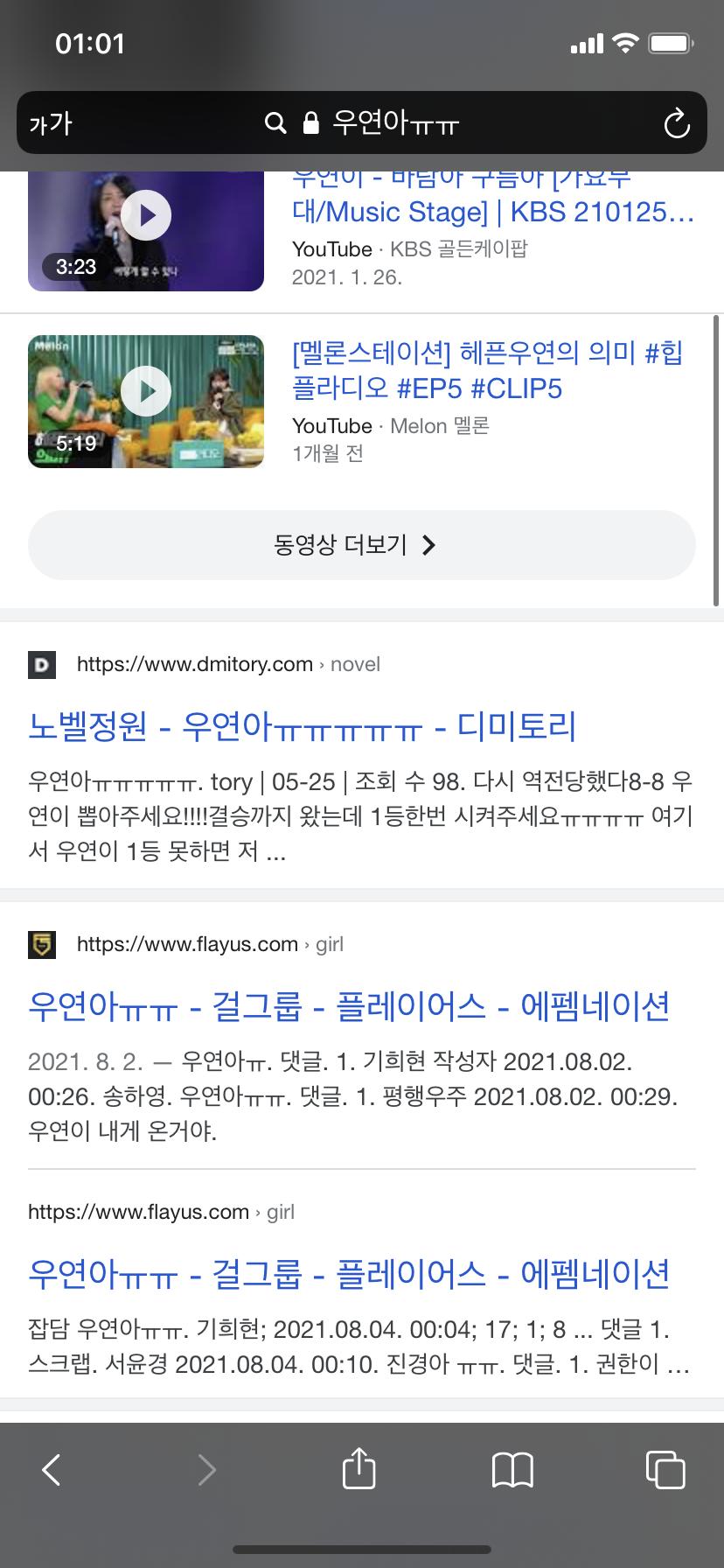Open the 멜론스테이션 헤픈우연의 의미 video link

click(487, 370)
